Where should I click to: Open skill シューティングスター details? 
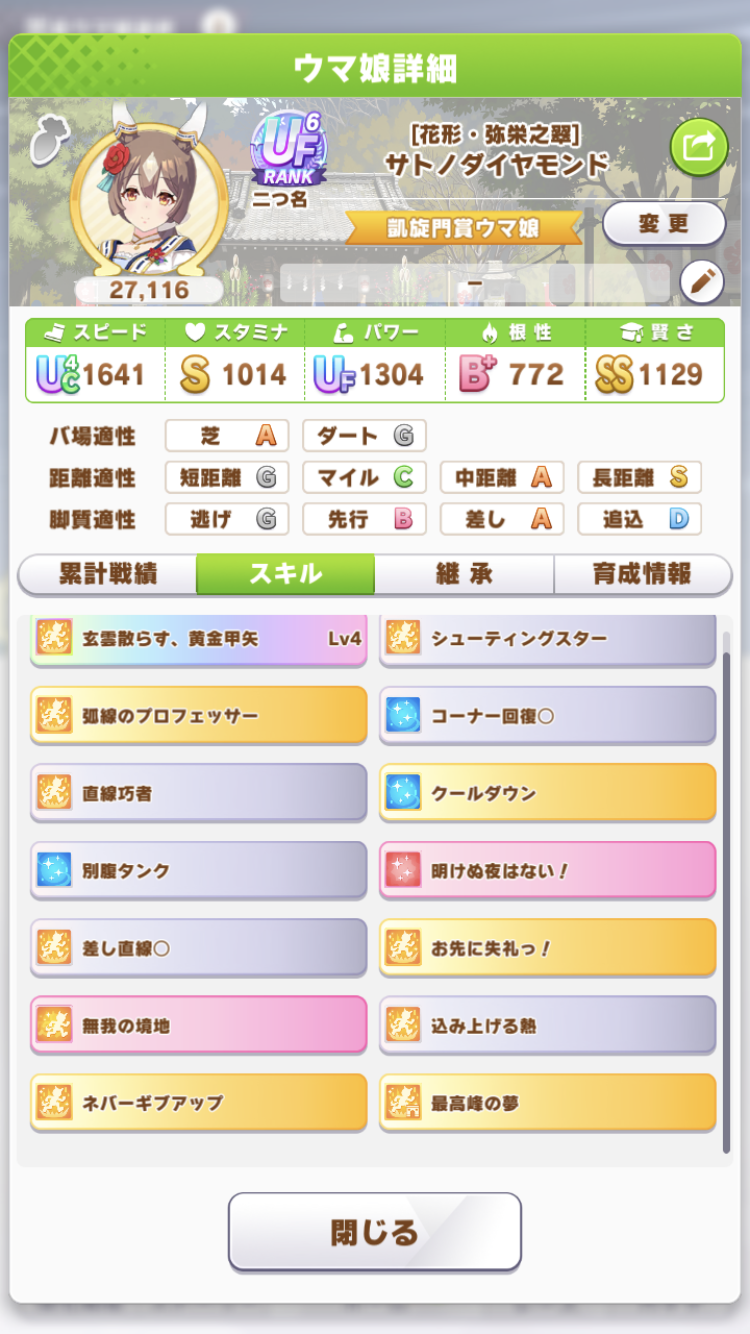[547, 639]
